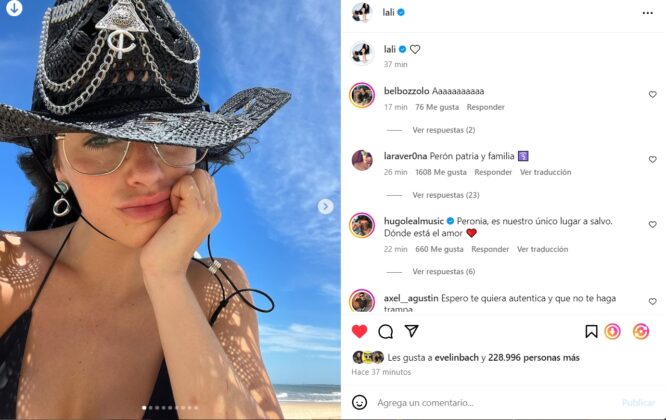Unlike the post with the red heart
The width and height of the screenshot is (666, 420).
(x=360, y=331)
